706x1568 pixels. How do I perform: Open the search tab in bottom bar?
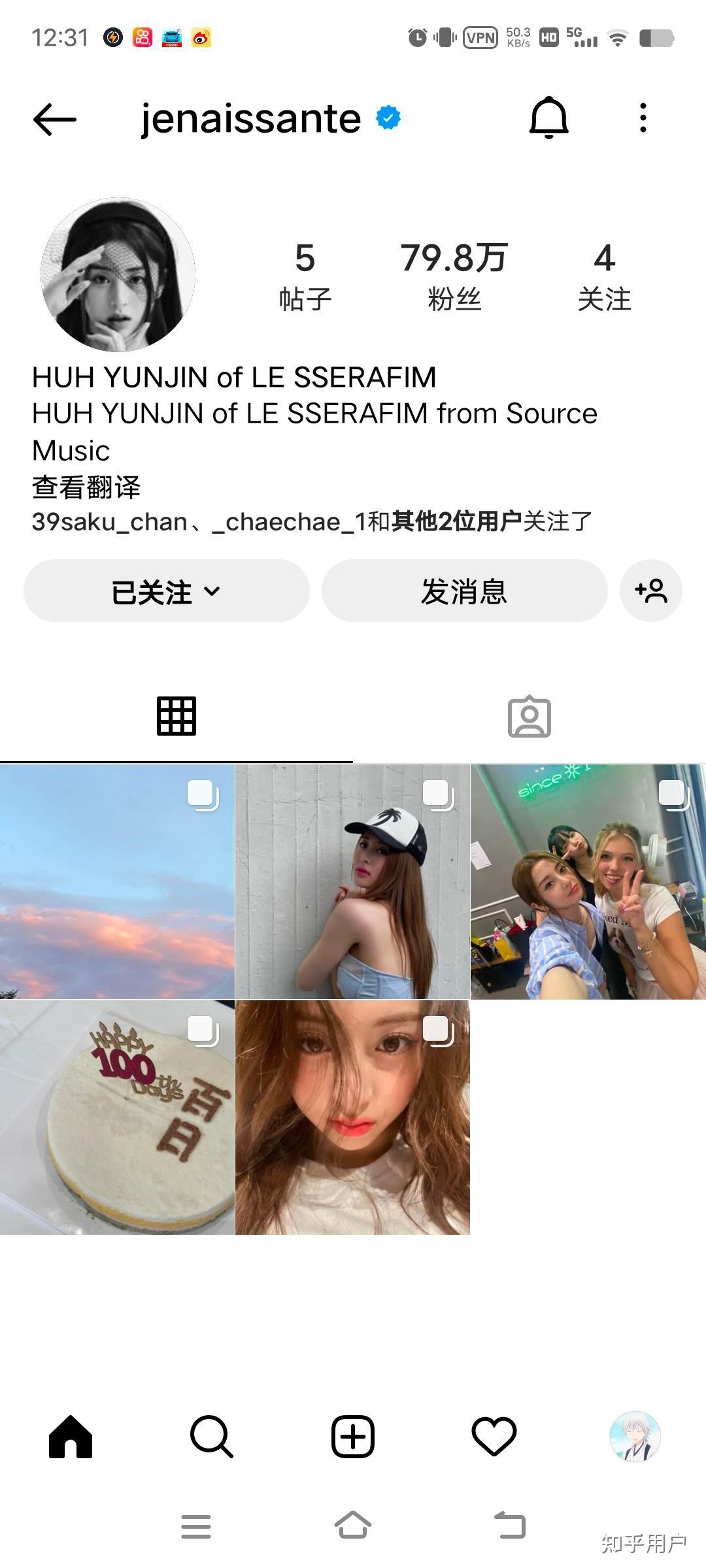[x=211, y=1437]
